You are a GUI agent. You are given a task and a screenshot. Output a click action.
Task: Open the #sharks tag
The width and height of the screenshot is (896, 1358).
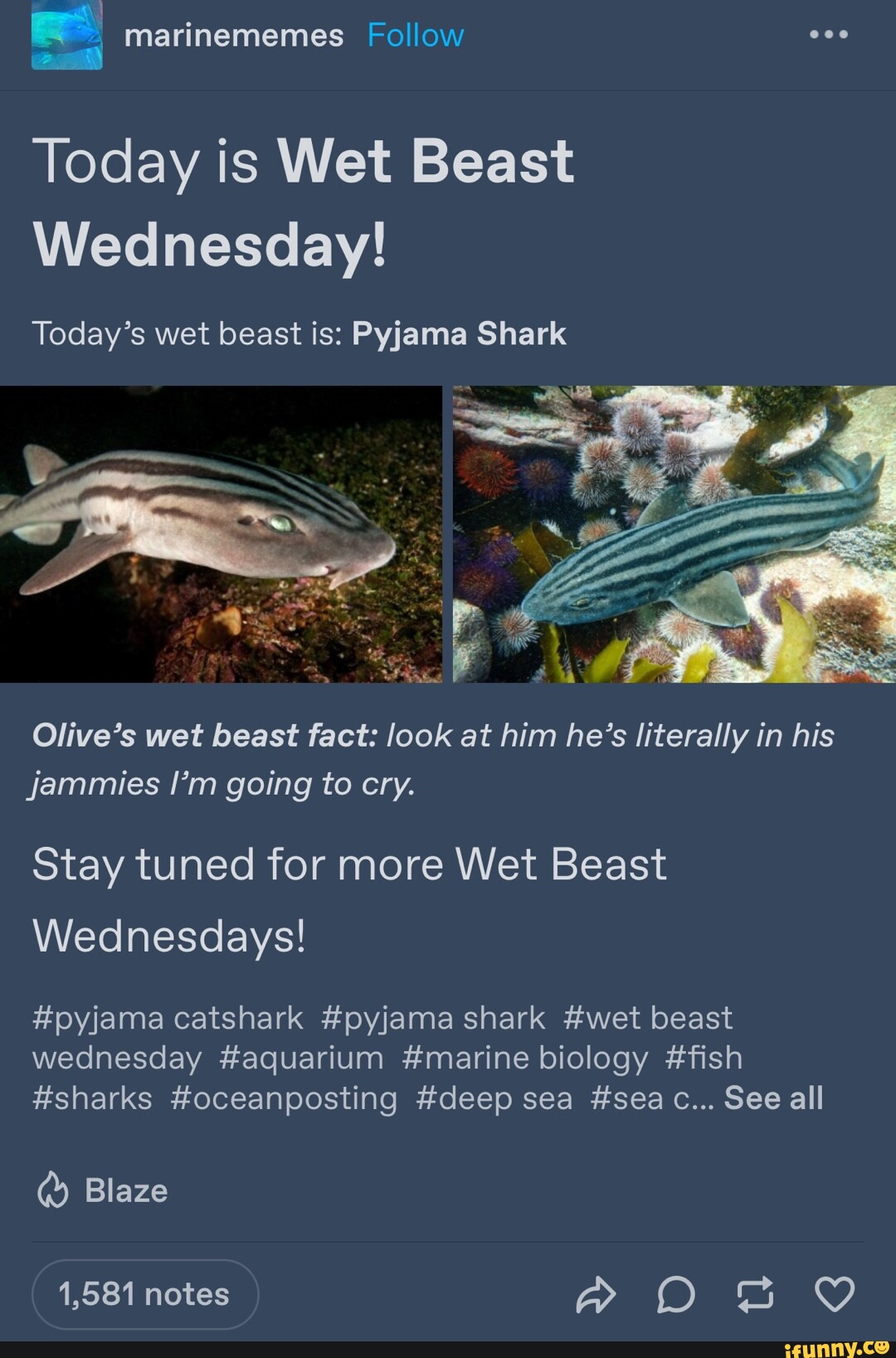click(92, 1098)
